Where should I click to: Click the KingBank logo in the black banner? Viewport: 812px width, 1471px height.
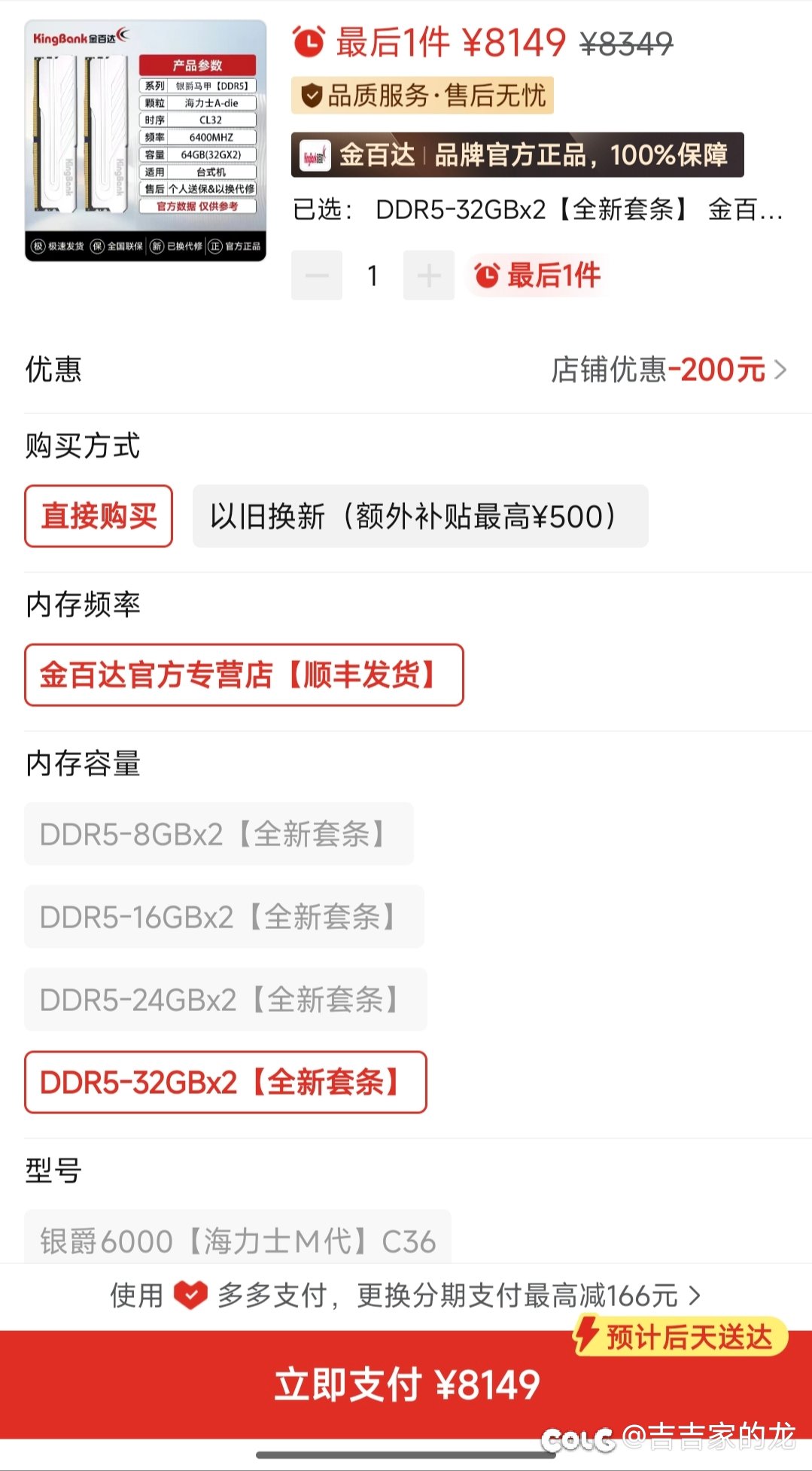(x=314, y=156)
